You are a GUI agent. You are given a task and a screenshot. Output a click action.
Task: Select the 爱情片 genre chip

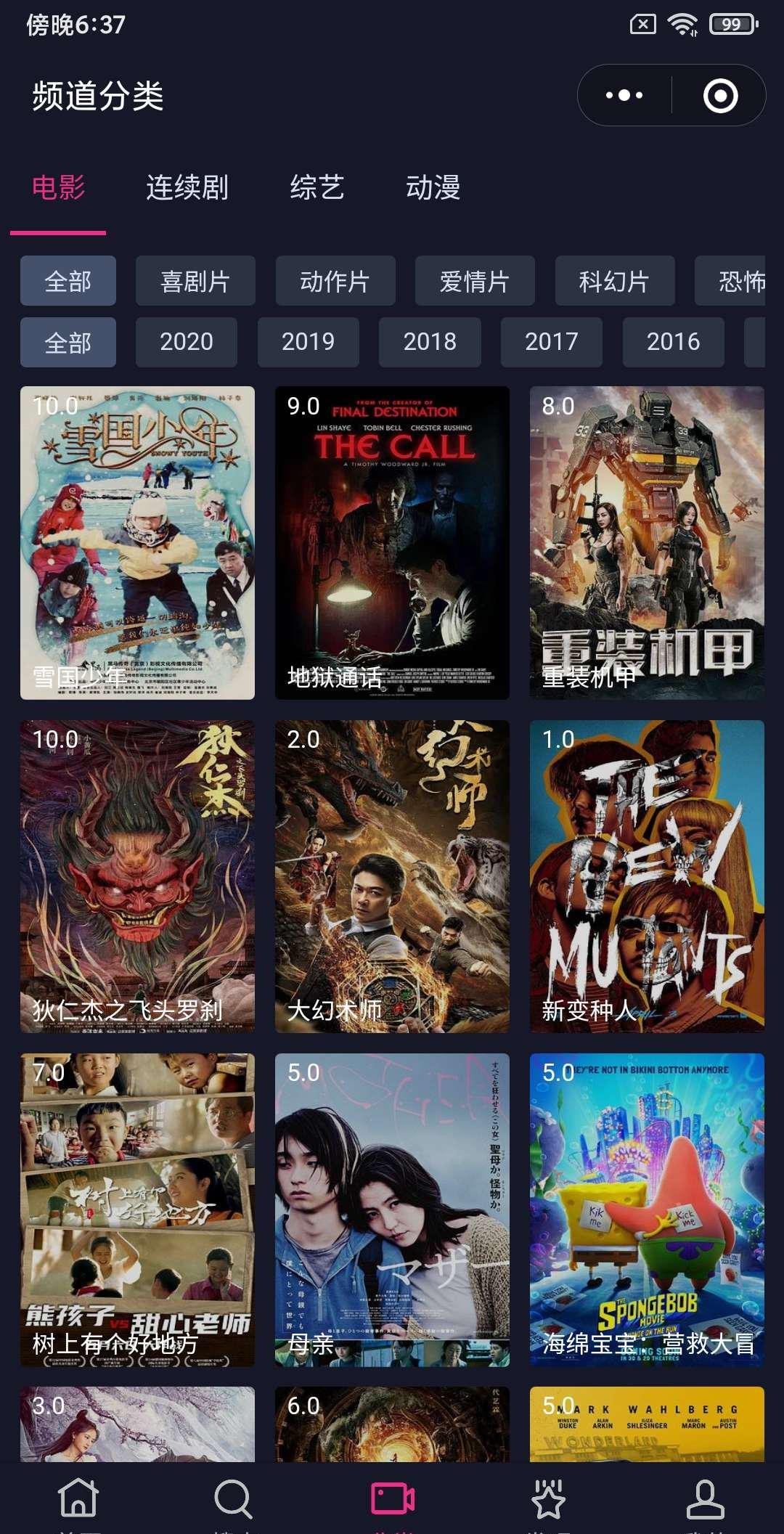tap(475, 281)
